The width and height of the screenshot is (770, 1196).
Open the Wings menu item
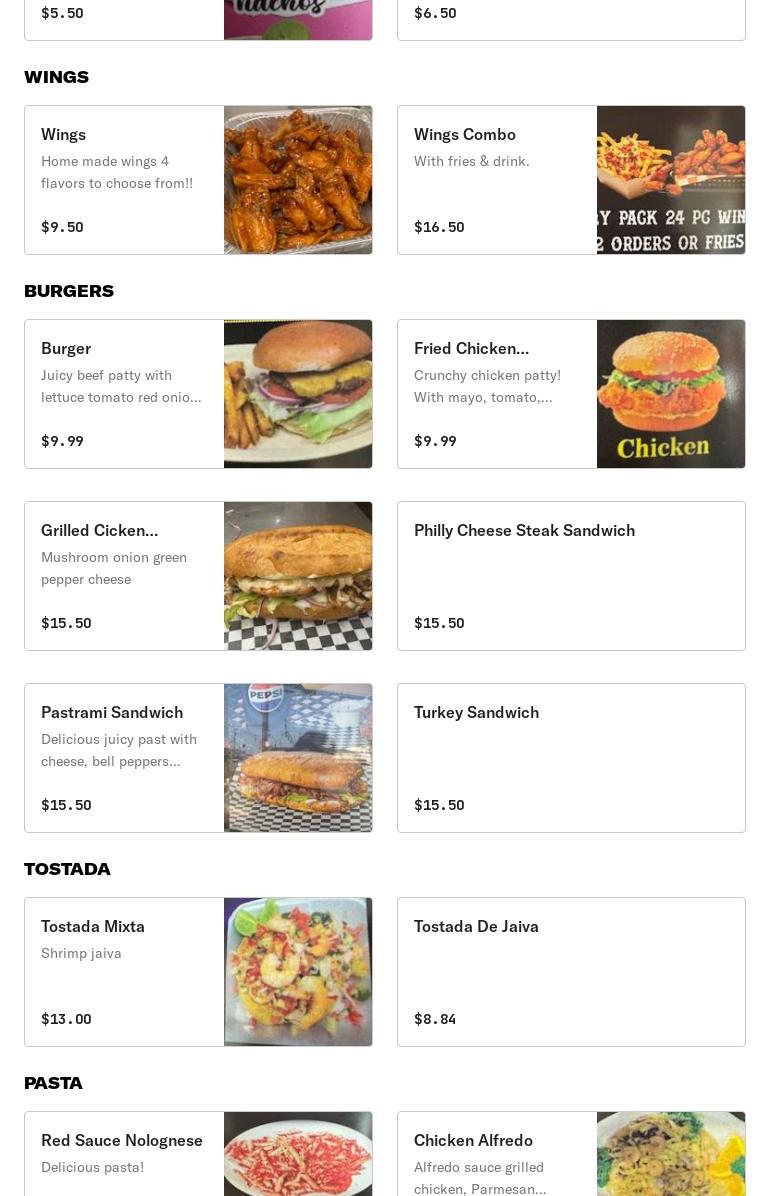click(198, 180)
